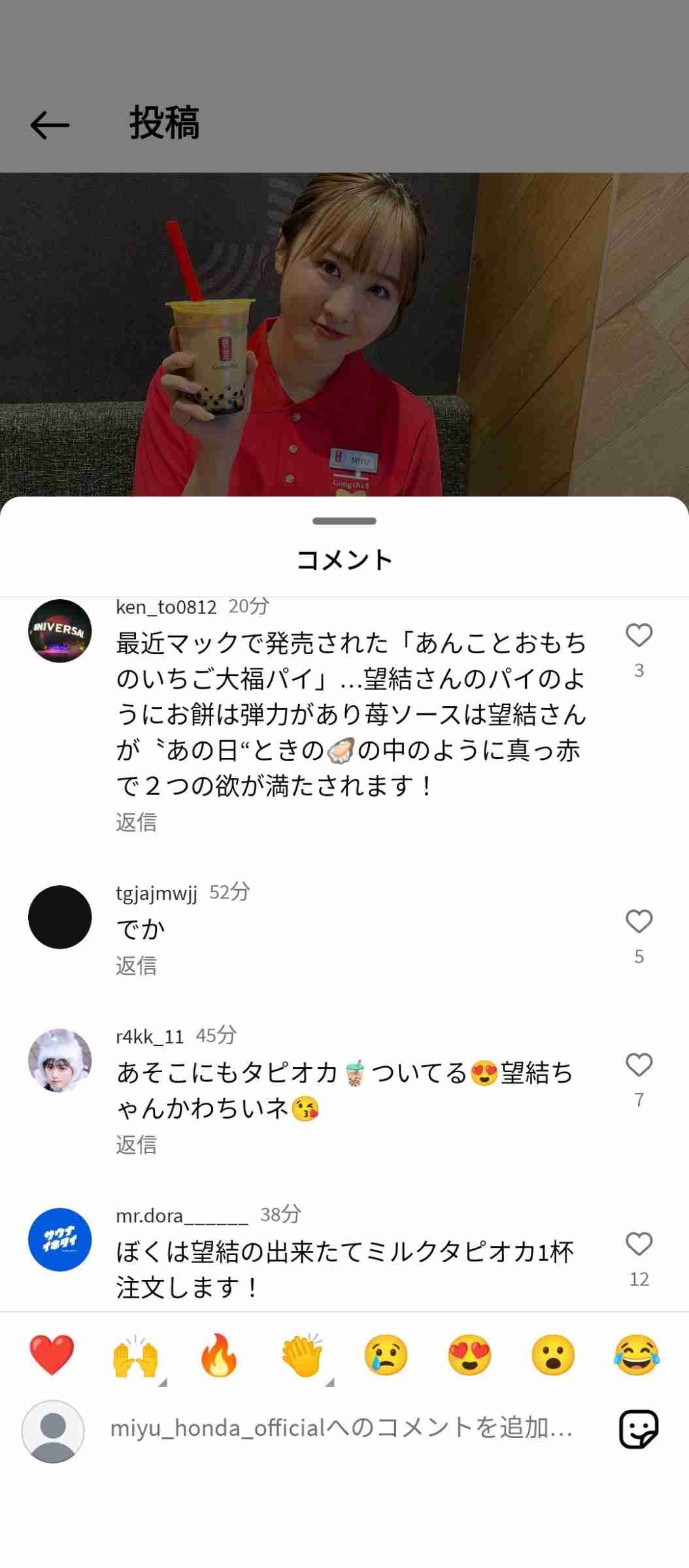Reply to ken_to0812's comment
This screenshot has height=1568, width=689.
coord(136,822)
